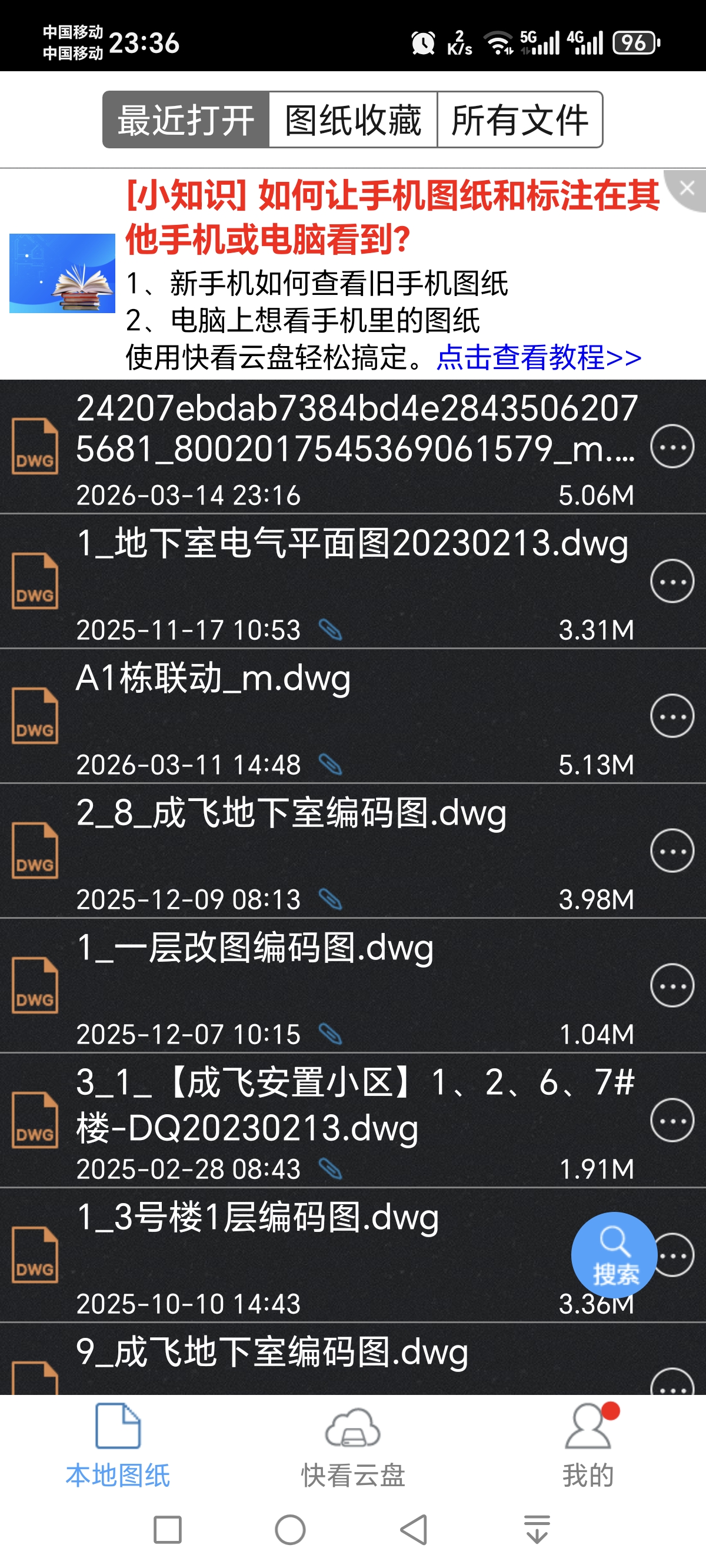Image resolution: width=706 pixels, height=1568 pixels.
Task: Switch to the 图纸收藏 tab
Action: pos(353,120)
